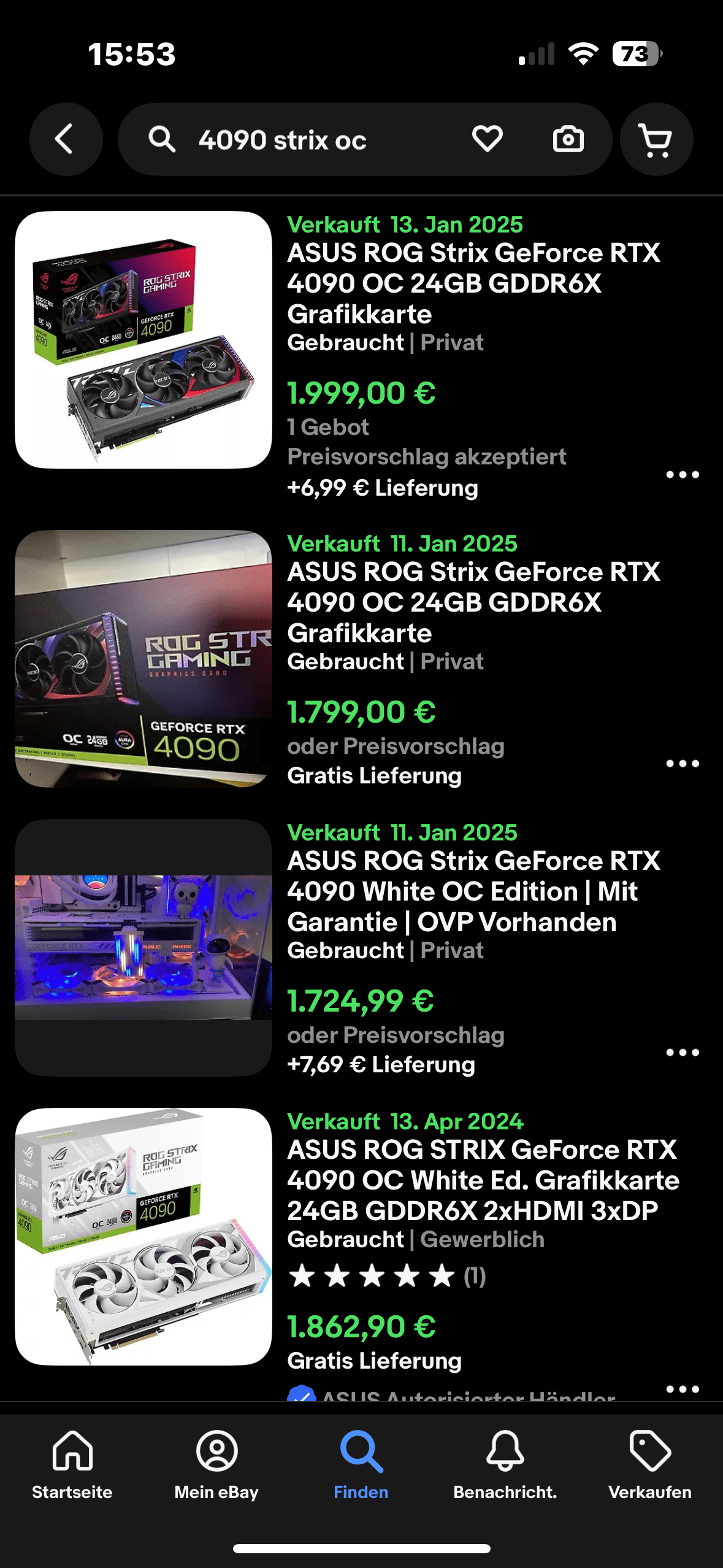
Task: Open more options for the 1.724,99 € listing
Action: 682,1053
